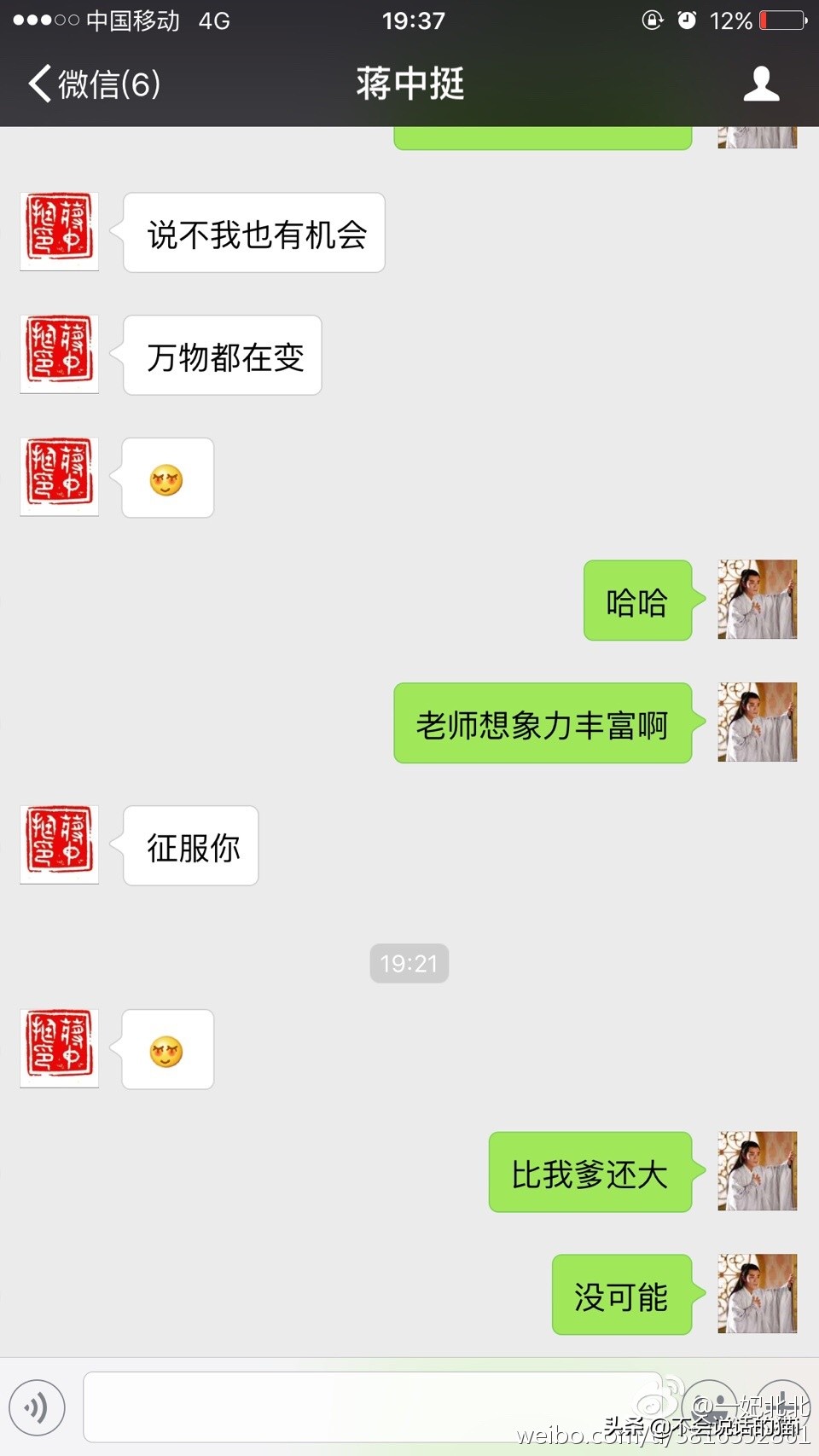Tap the 4G network indicator
Screen dimensions: 819x1456
(x=213, y=20)
